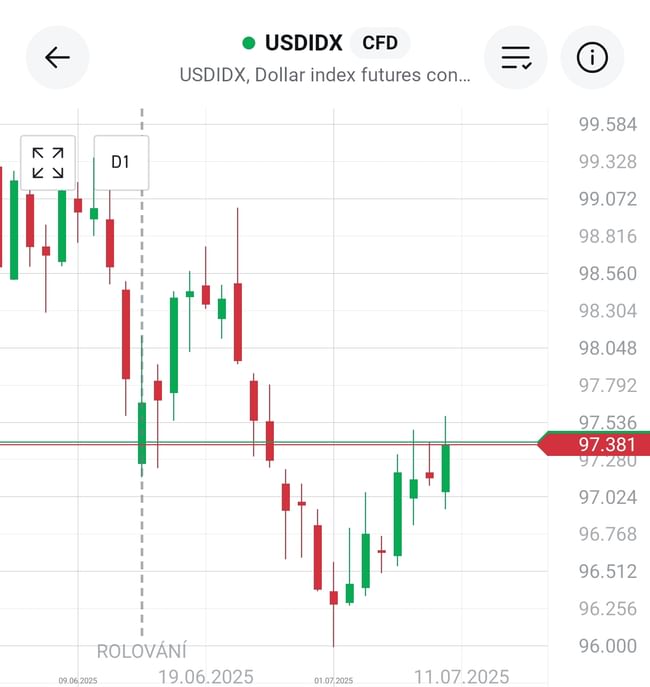Expand the chart to fullscreen
Viewport: 650px width, 687px height.
point(47,162)
